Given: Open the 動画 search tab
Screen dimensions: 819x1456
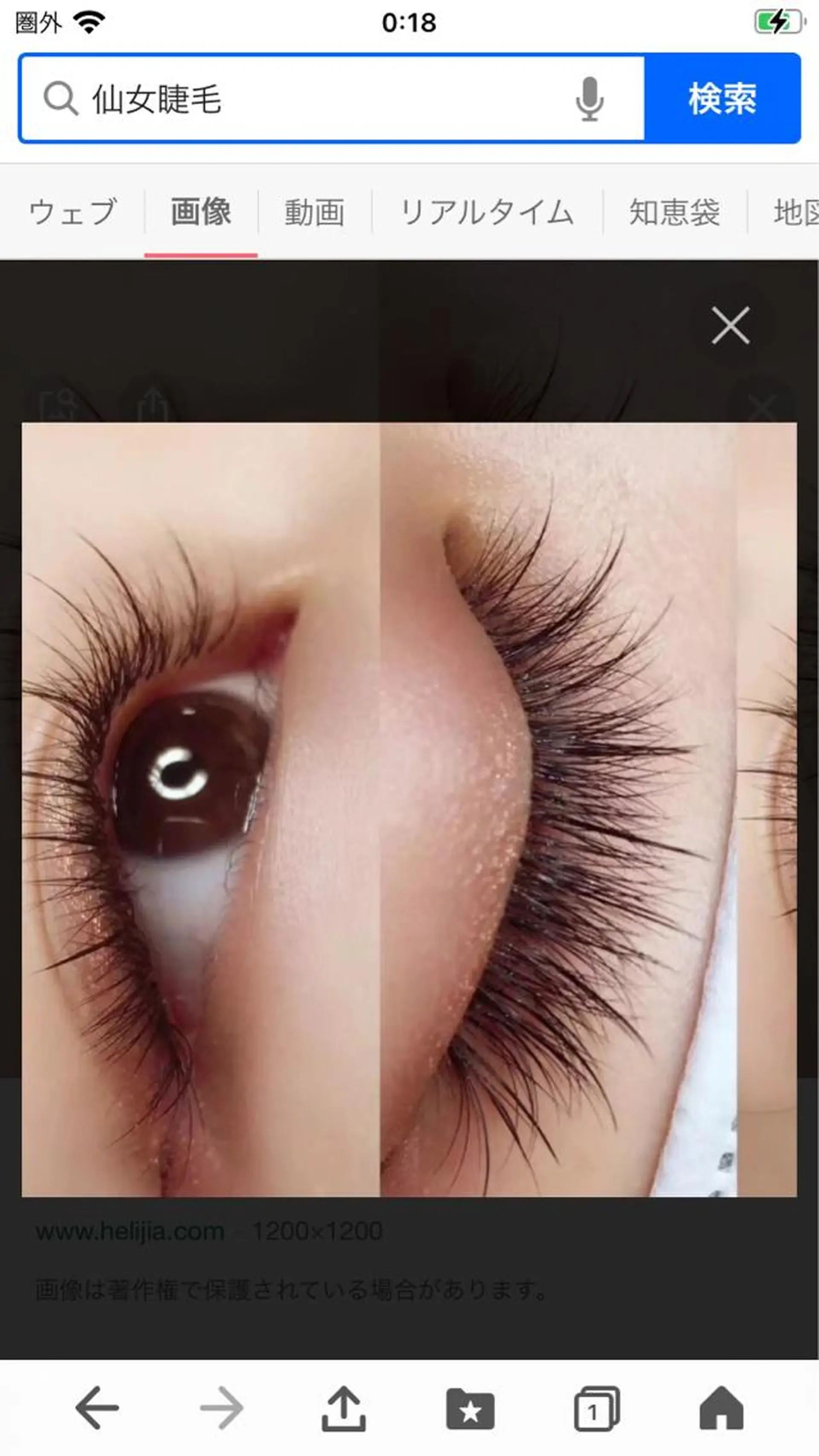Looking at the screenshot, I should coord(315,212).
